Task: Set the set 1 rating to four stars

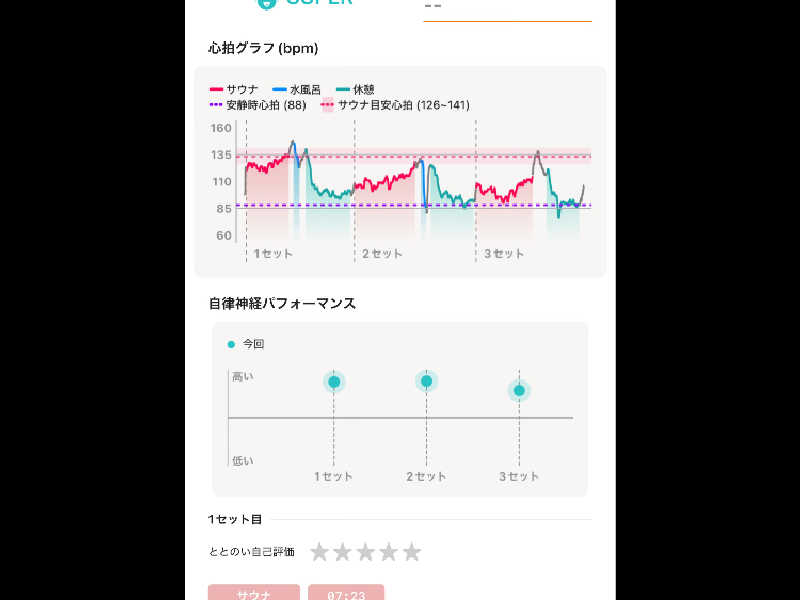Action: tap(388, 552)
